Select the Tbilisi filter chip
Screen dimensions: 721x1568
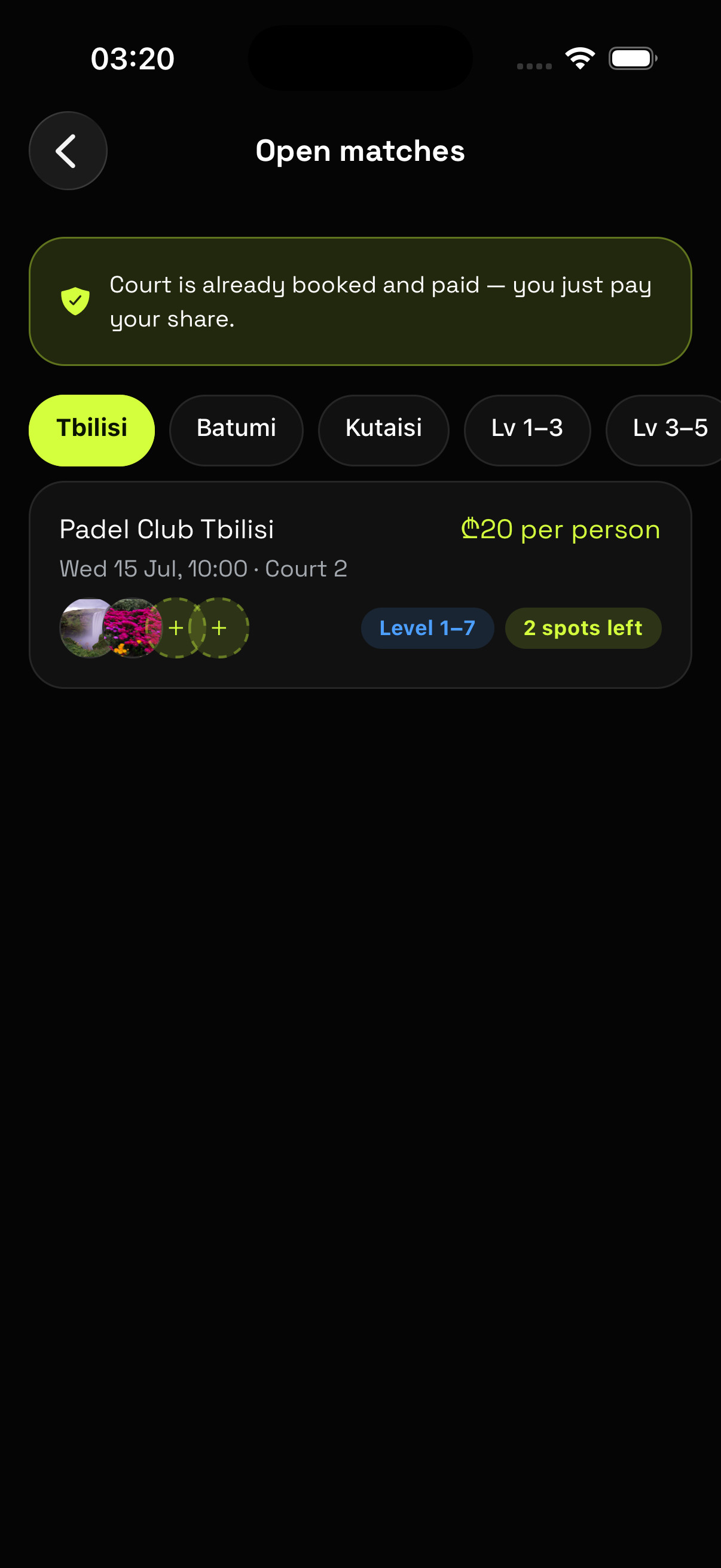point(92,431)
